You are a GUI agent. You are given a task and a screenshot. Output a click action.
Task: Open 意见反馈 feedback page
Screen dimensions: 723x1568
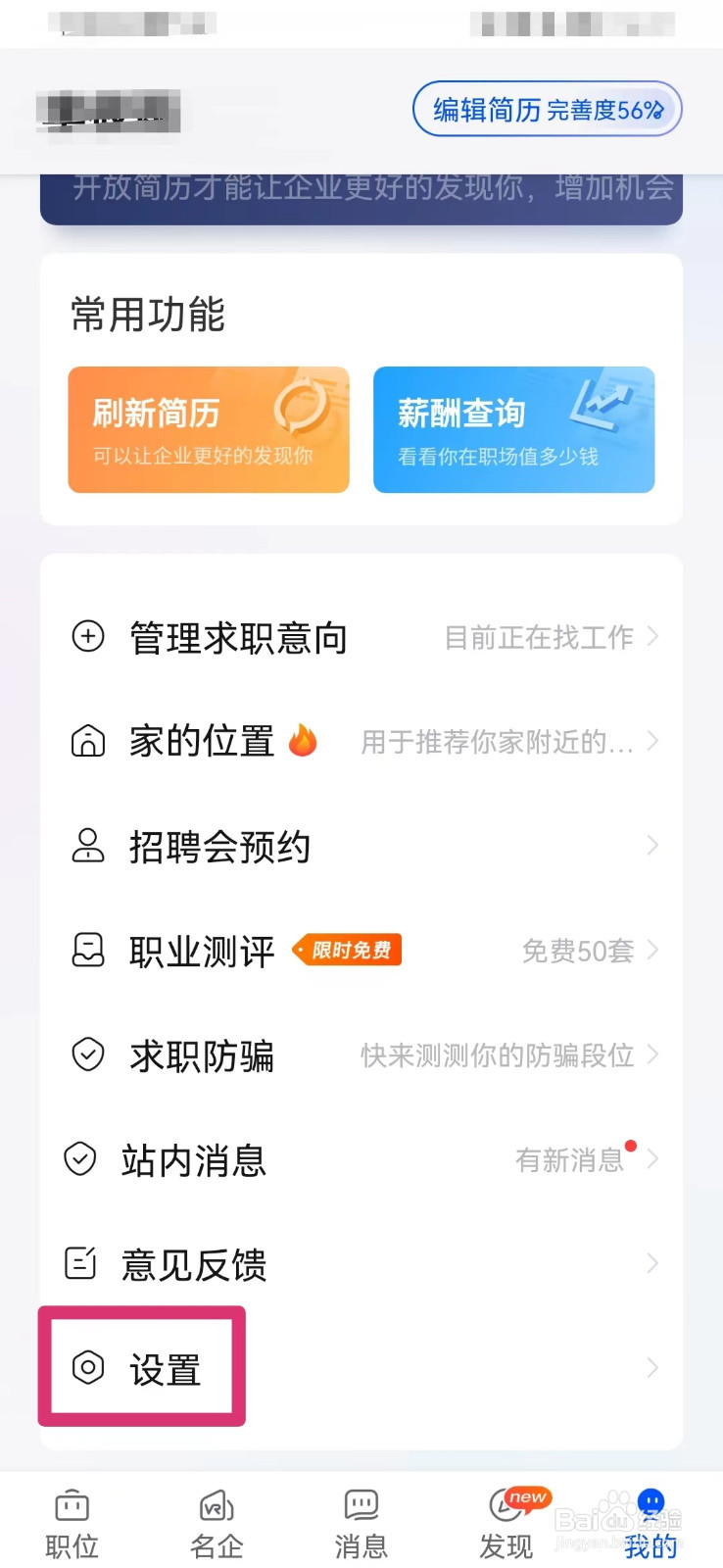(x=361, y=1264)
